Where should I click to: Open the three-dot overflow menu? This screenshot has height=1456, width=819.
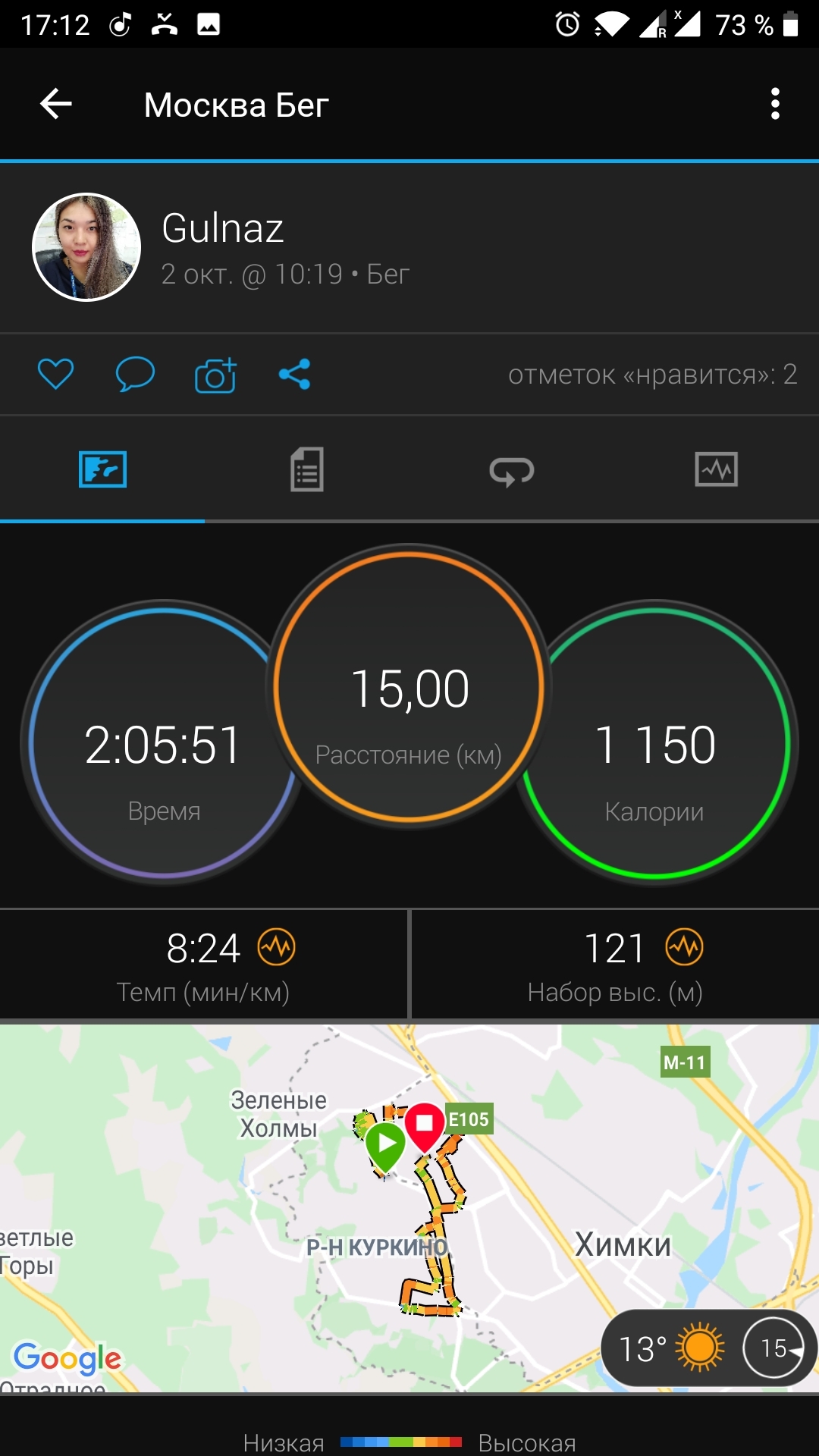click(x=774, y=104)
